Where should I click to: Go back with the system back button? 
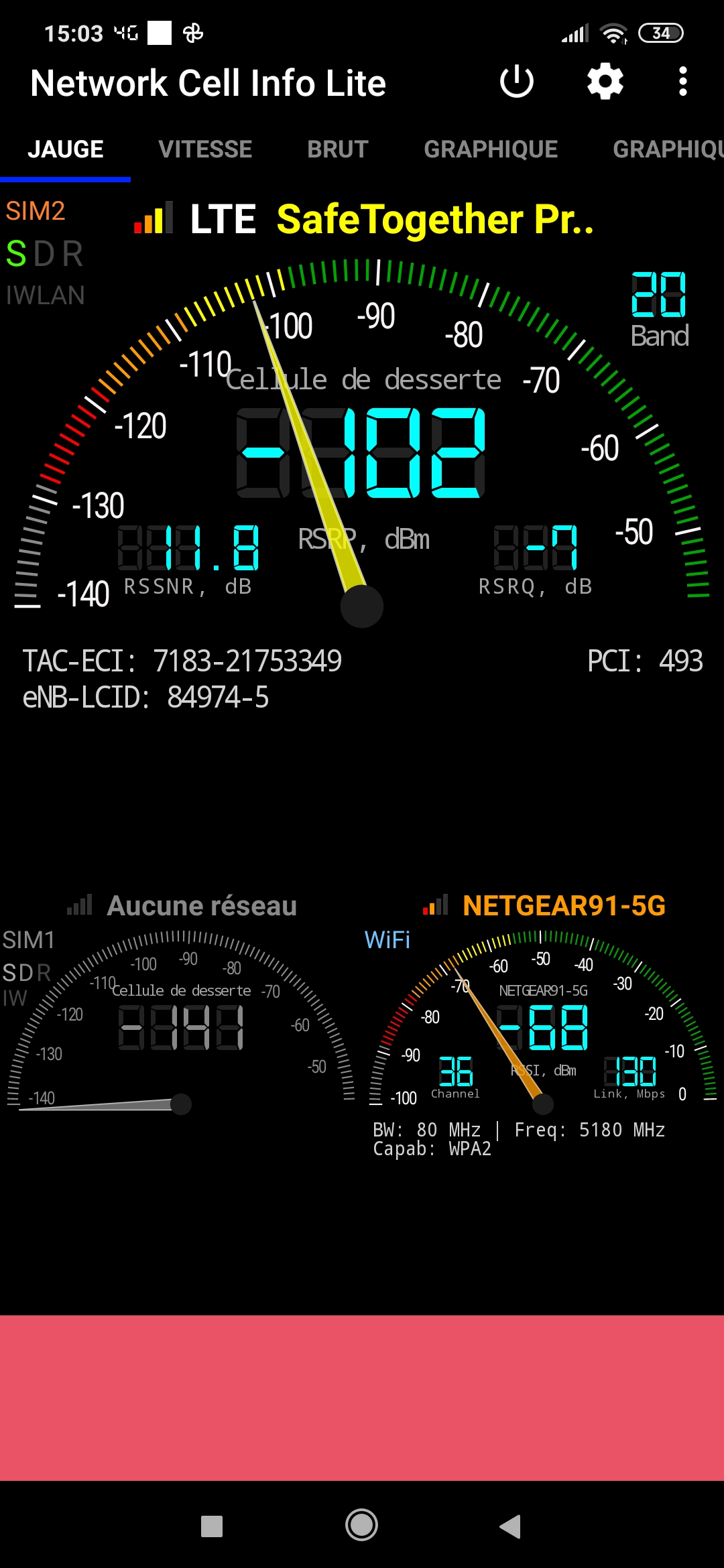pyautogui.click(x=511, y=1526)
